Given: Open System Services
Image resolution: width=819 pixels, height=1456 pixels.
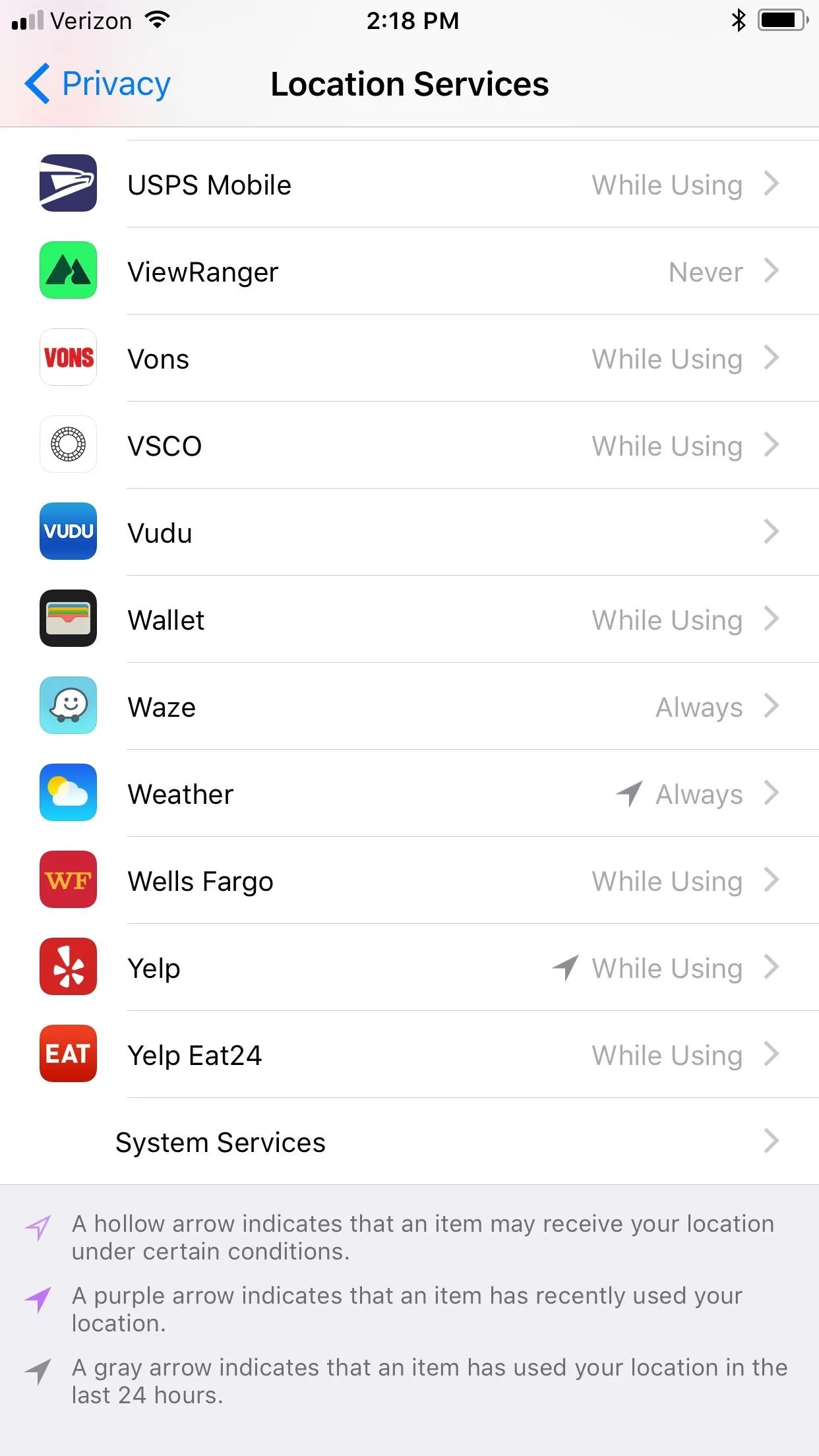Looking at the screenshot, I should click(x=409, y=1141).
